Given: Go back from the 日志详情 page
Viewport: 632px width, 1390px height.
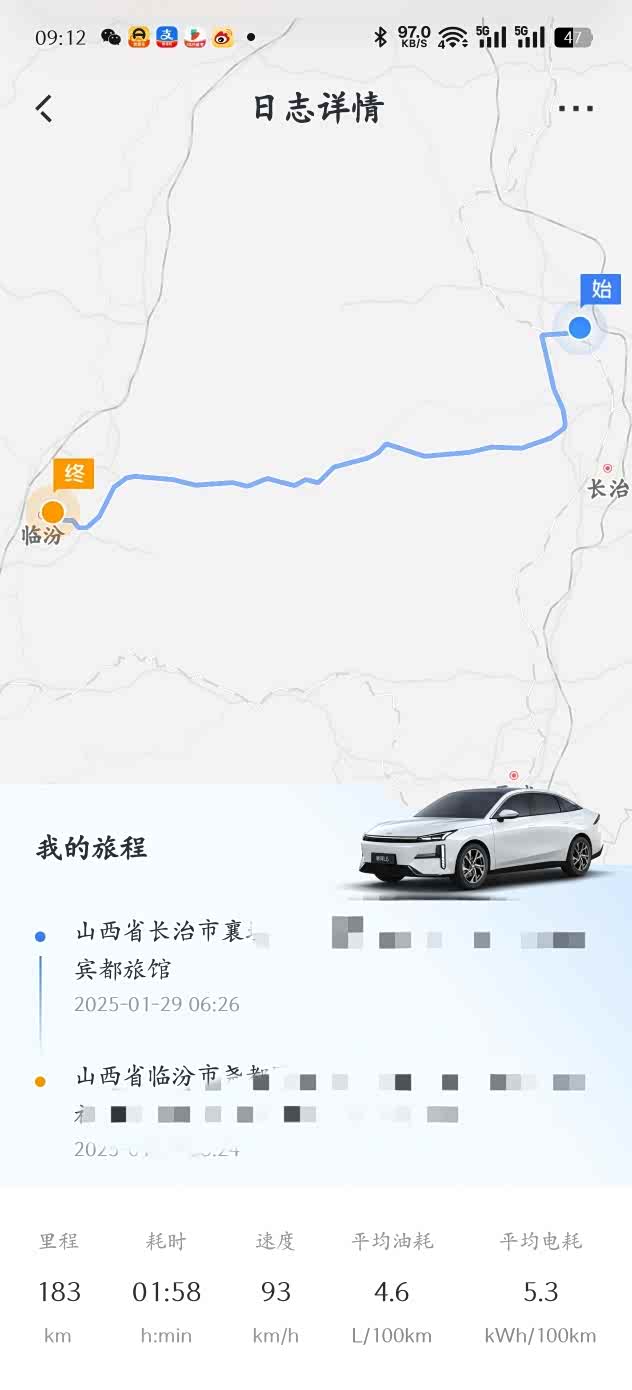Looking at the screenshot, I should [x=44, y=108].
